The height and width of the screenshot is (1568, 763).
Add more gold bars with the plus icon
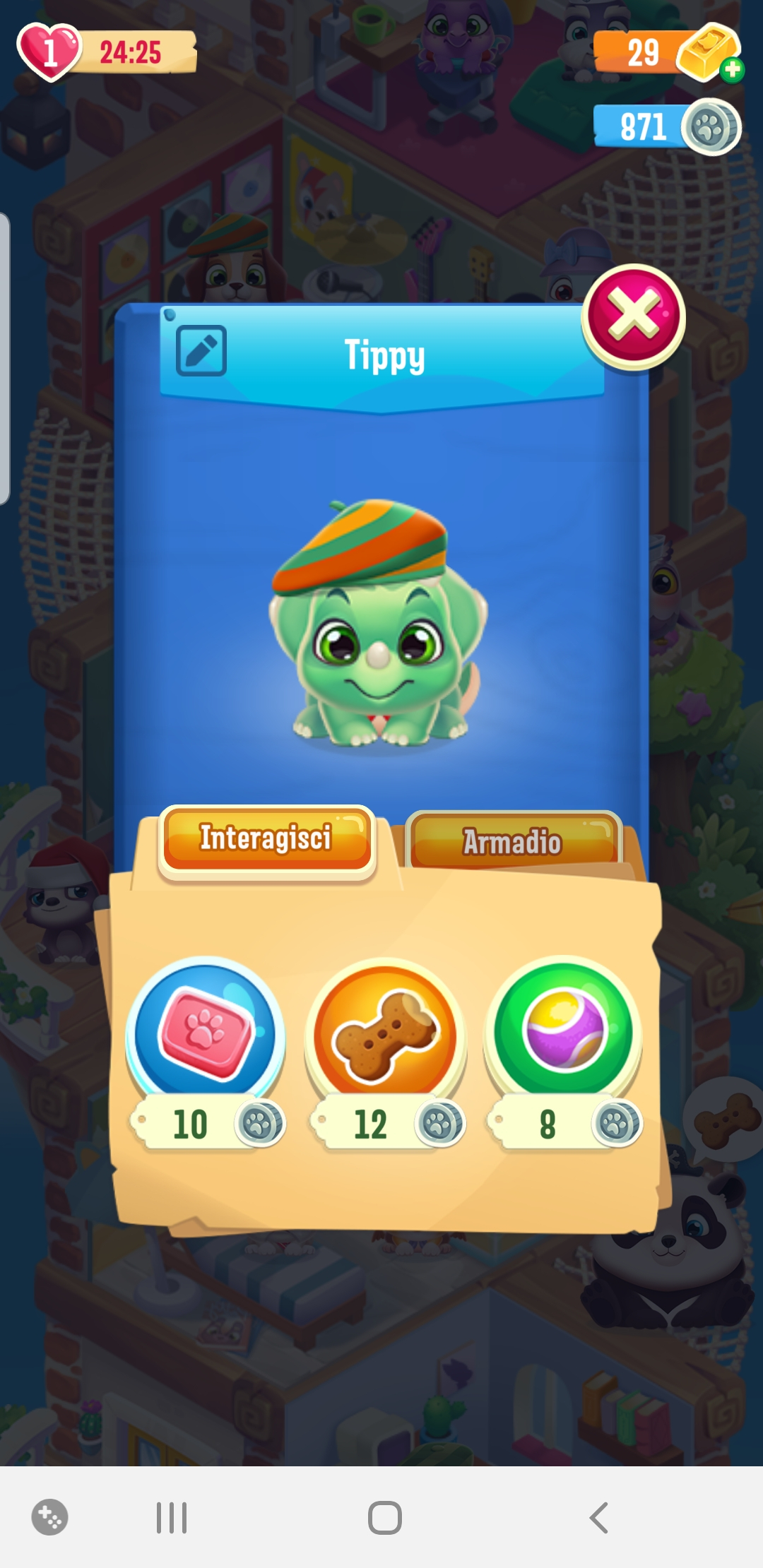click(x=733, y=70)
